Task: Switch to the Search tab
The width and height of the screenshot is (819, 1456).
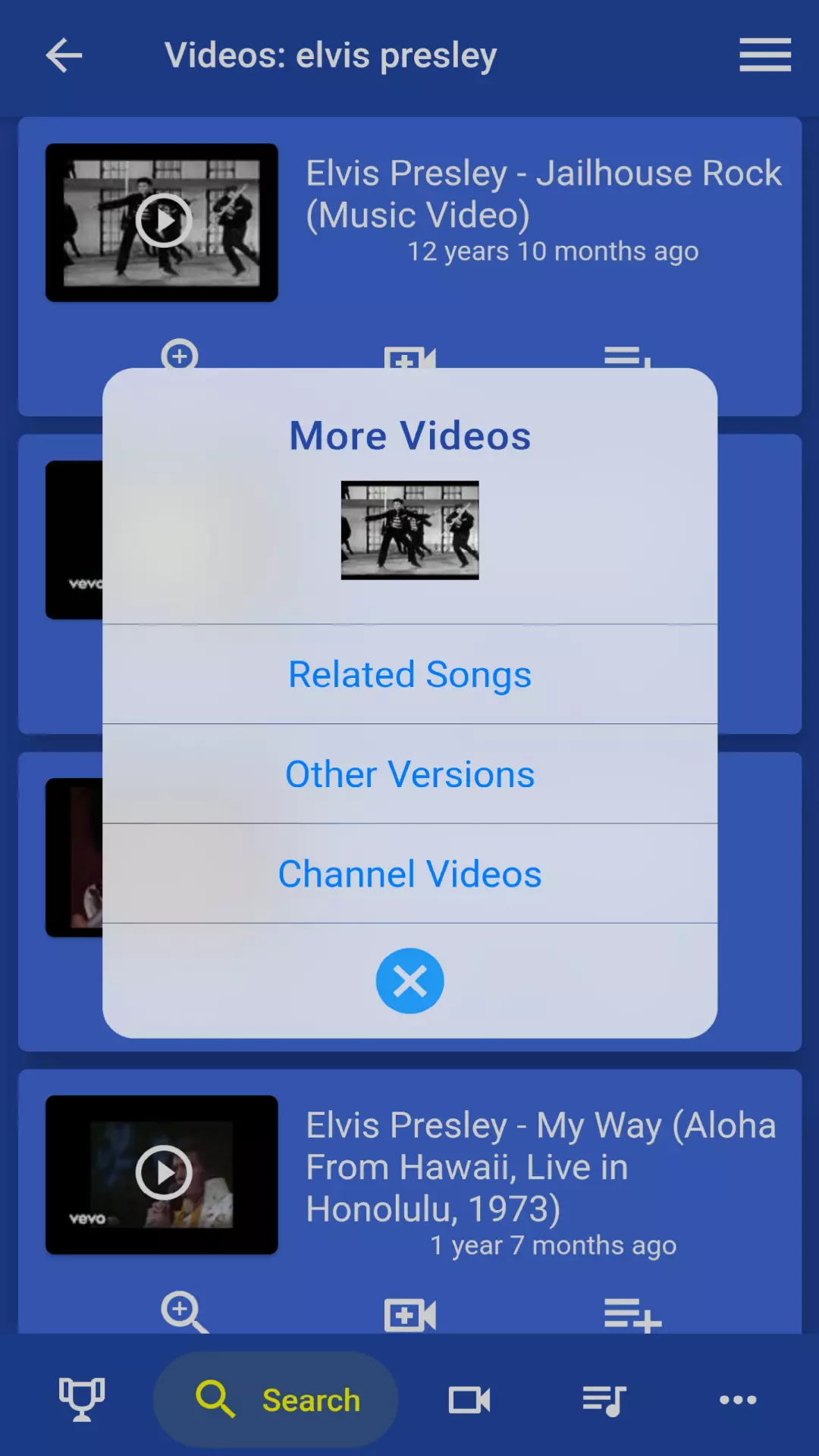Action: click(x=277, y=1400)
